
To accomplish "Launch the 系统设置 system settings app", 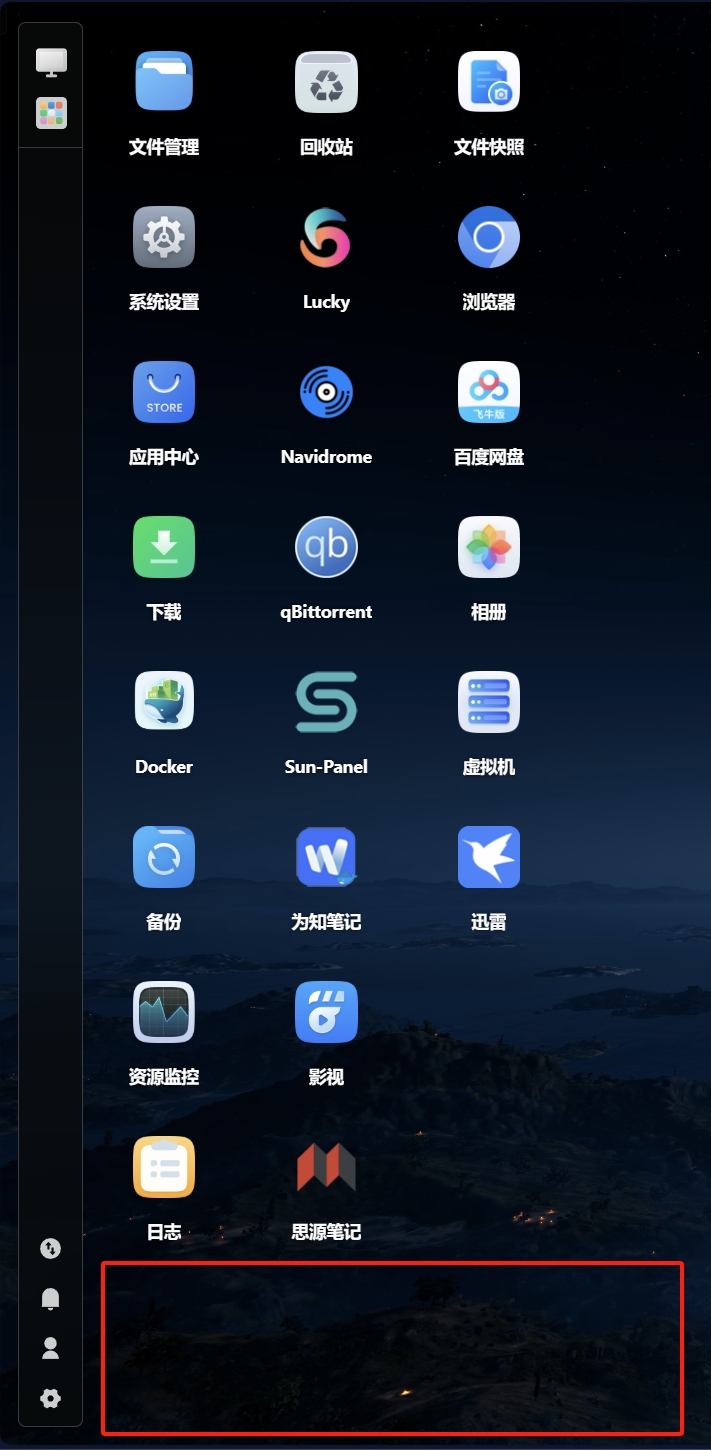I will [164, 237].
